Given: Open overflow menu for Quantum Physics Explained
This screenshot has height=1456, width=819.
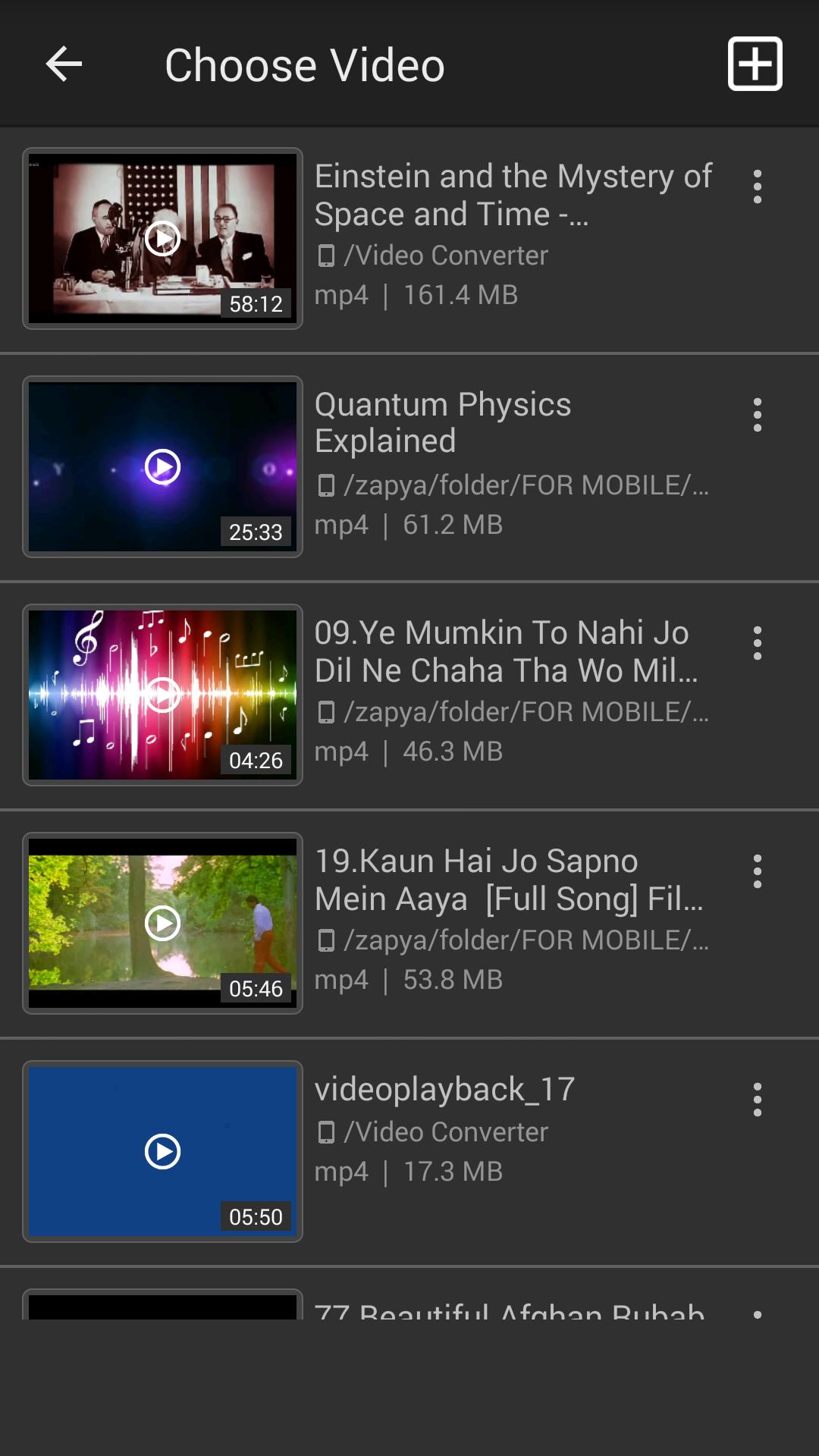Looking at the screenshot, I should point(757,415).
